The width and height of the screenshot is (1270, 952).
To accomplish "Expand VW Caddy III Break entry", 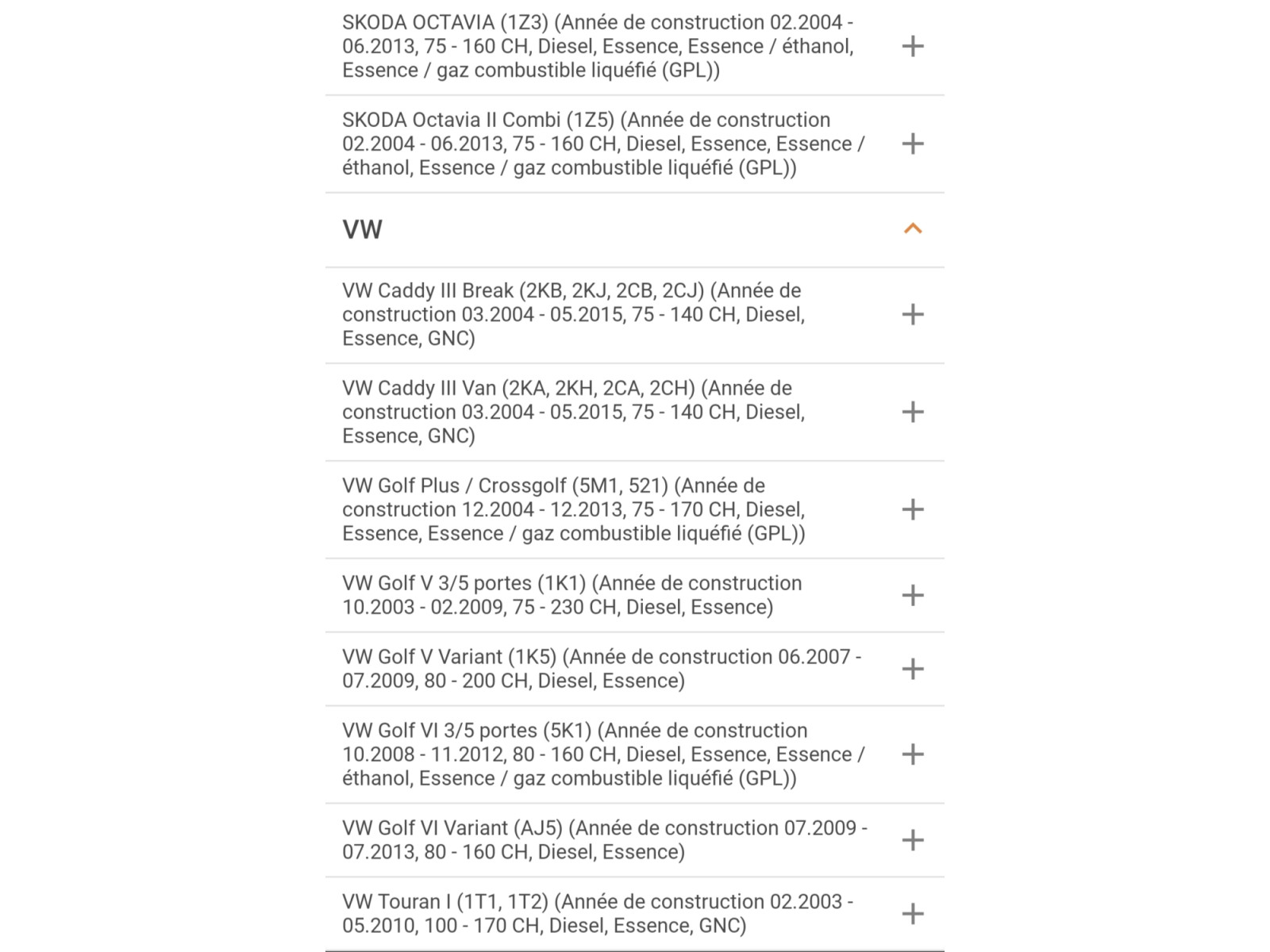I will [912, 314].
